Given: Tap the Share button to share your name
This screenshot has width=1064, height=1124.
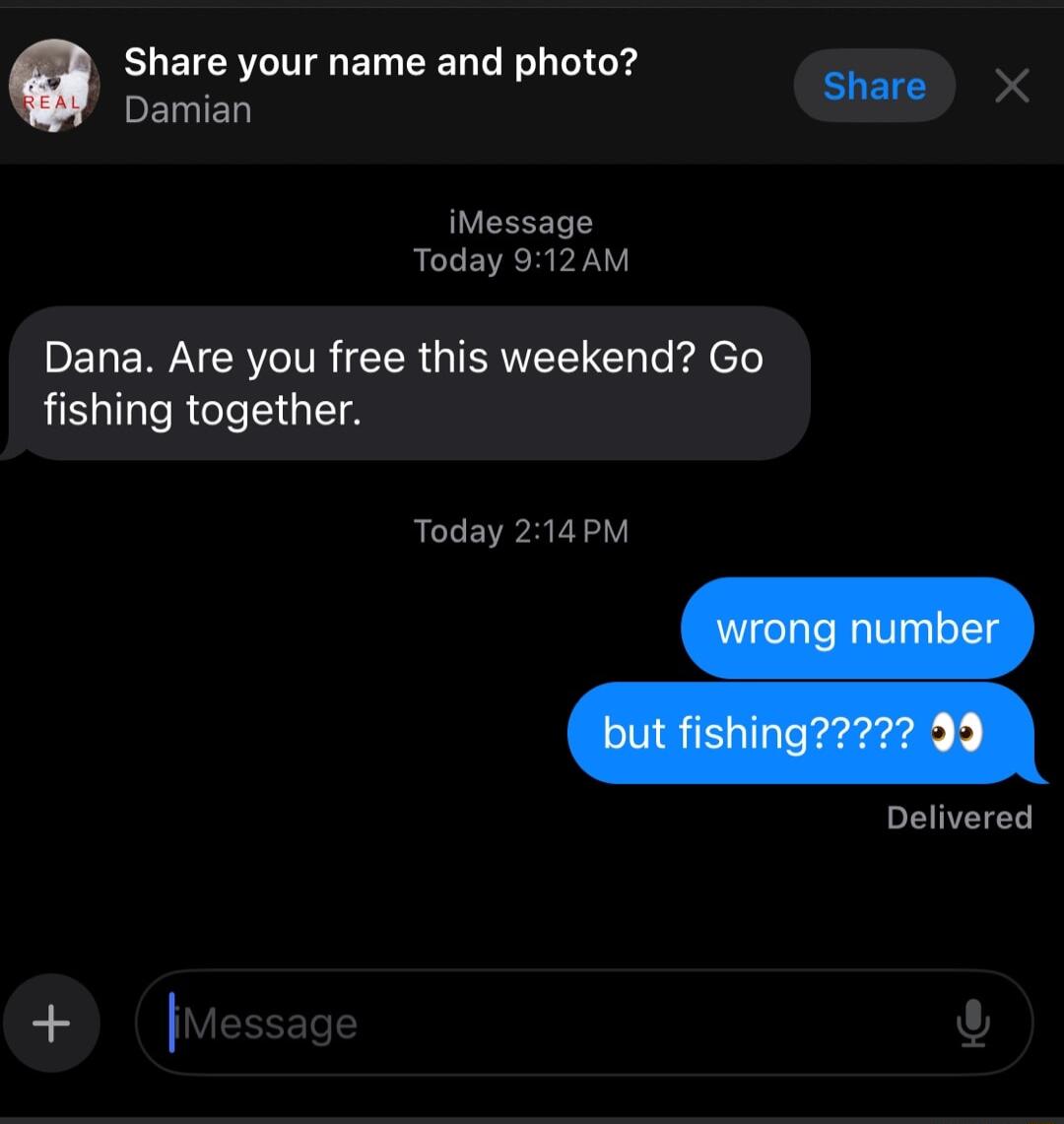Looking at the screenshot, I should click(x=873, y=86).
